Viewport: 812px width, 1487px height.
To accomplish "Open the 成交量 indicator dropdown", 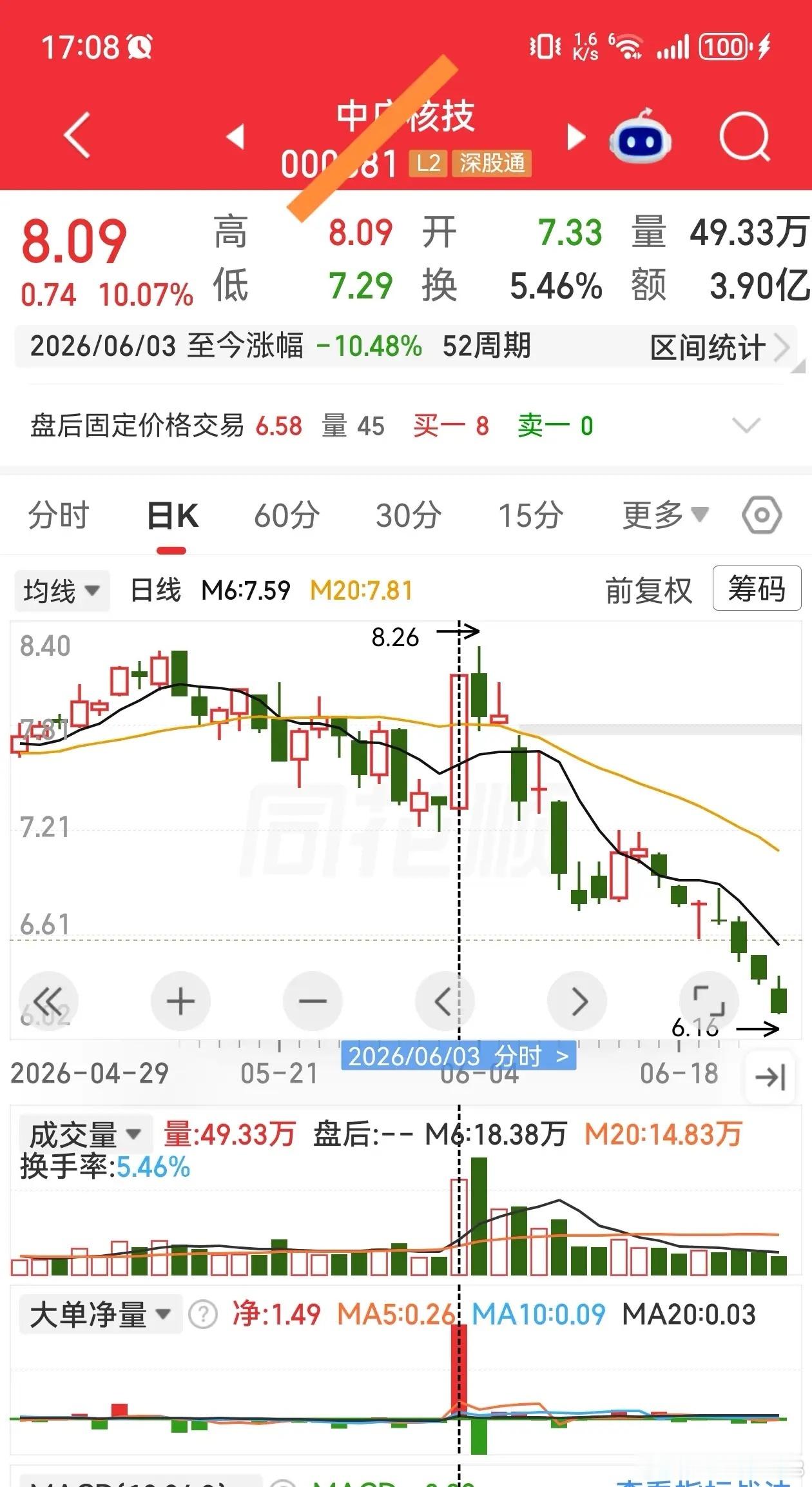I will (85, 1134).
